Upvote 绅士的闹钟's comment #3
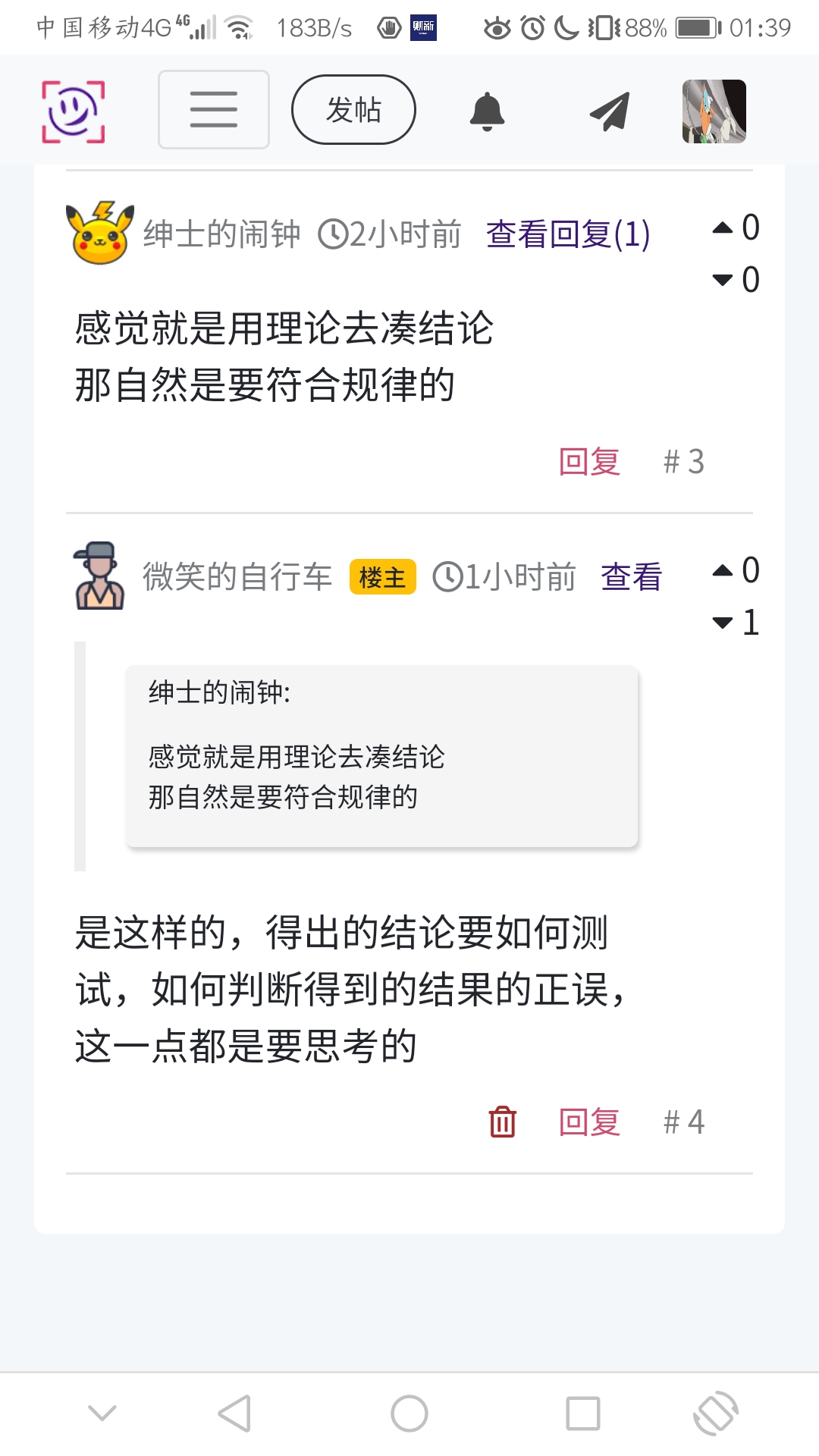819x1456 pixels. coord(723,227)
